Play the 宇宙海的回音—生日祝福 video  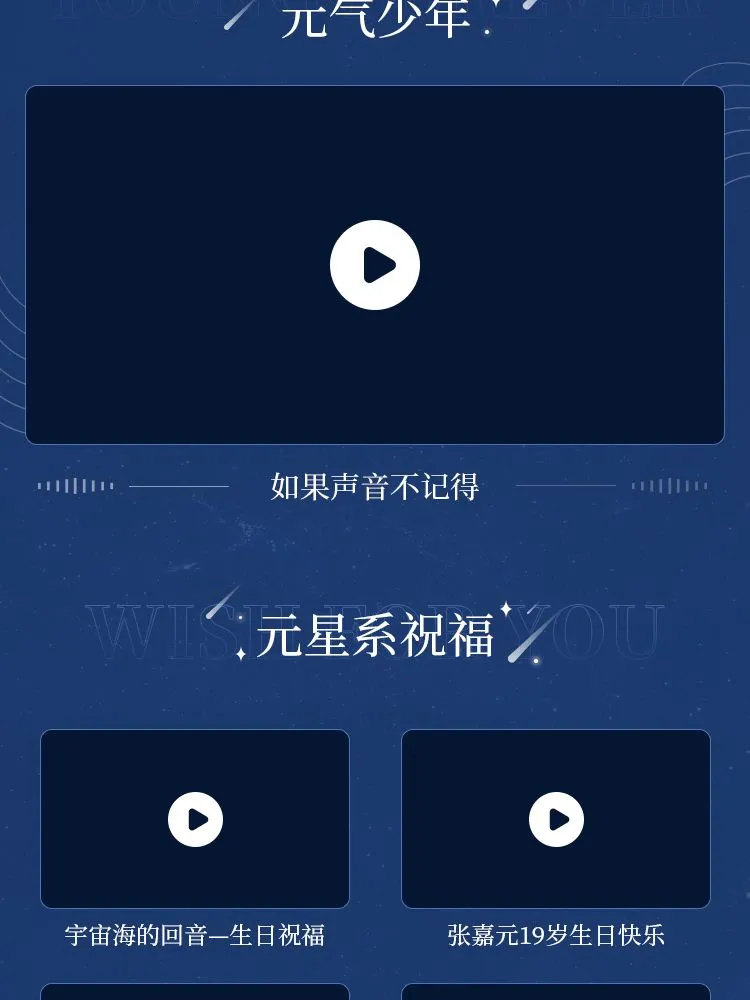tap(195, 820)
